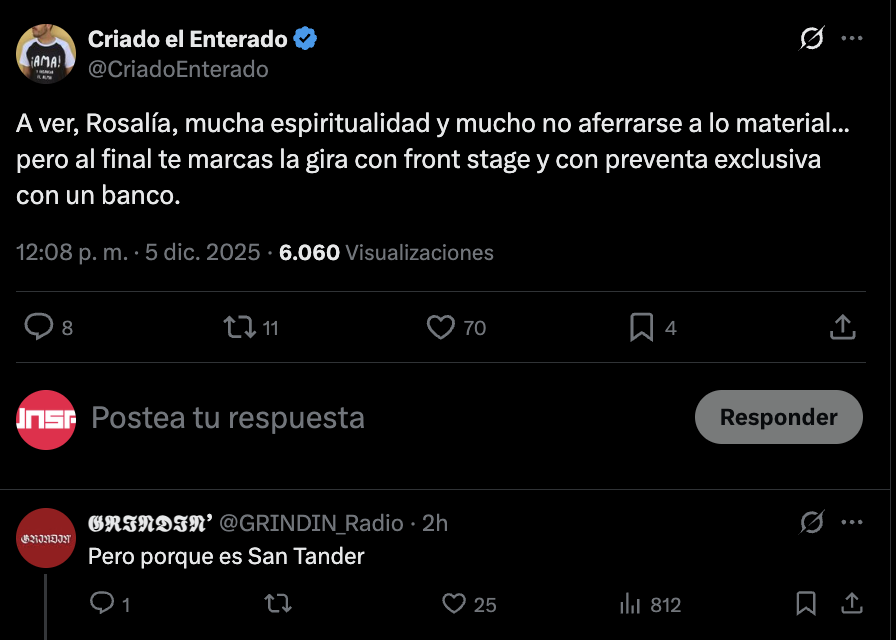Tap the 'Postea tu respuesta' field
896x640 pixels.
coord(380,417)
